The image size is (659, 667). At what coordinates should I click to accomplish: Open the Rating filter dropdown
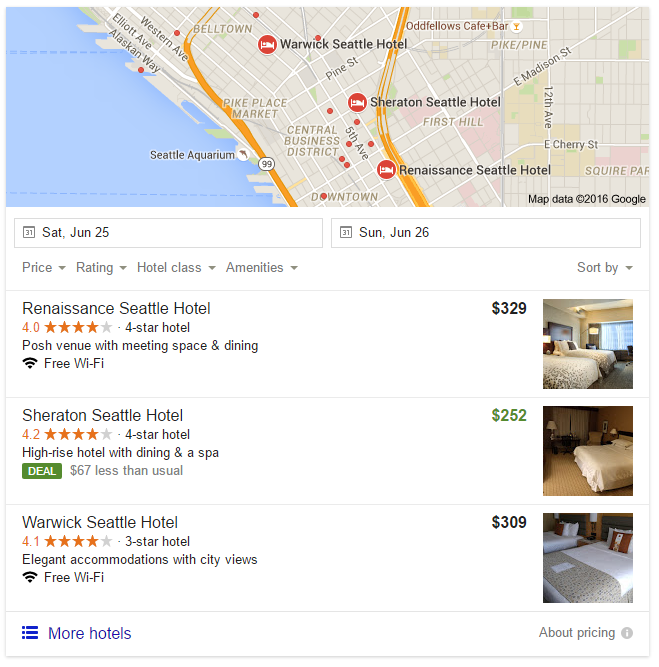coord(101,268)
